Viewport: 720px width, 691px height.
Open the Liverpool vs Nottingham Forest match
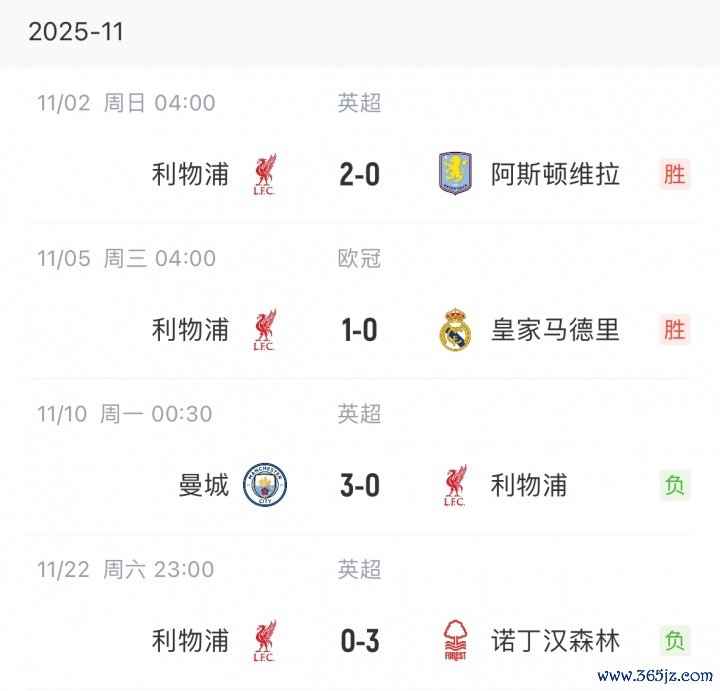pyautogui.click(x=359, y=640)
